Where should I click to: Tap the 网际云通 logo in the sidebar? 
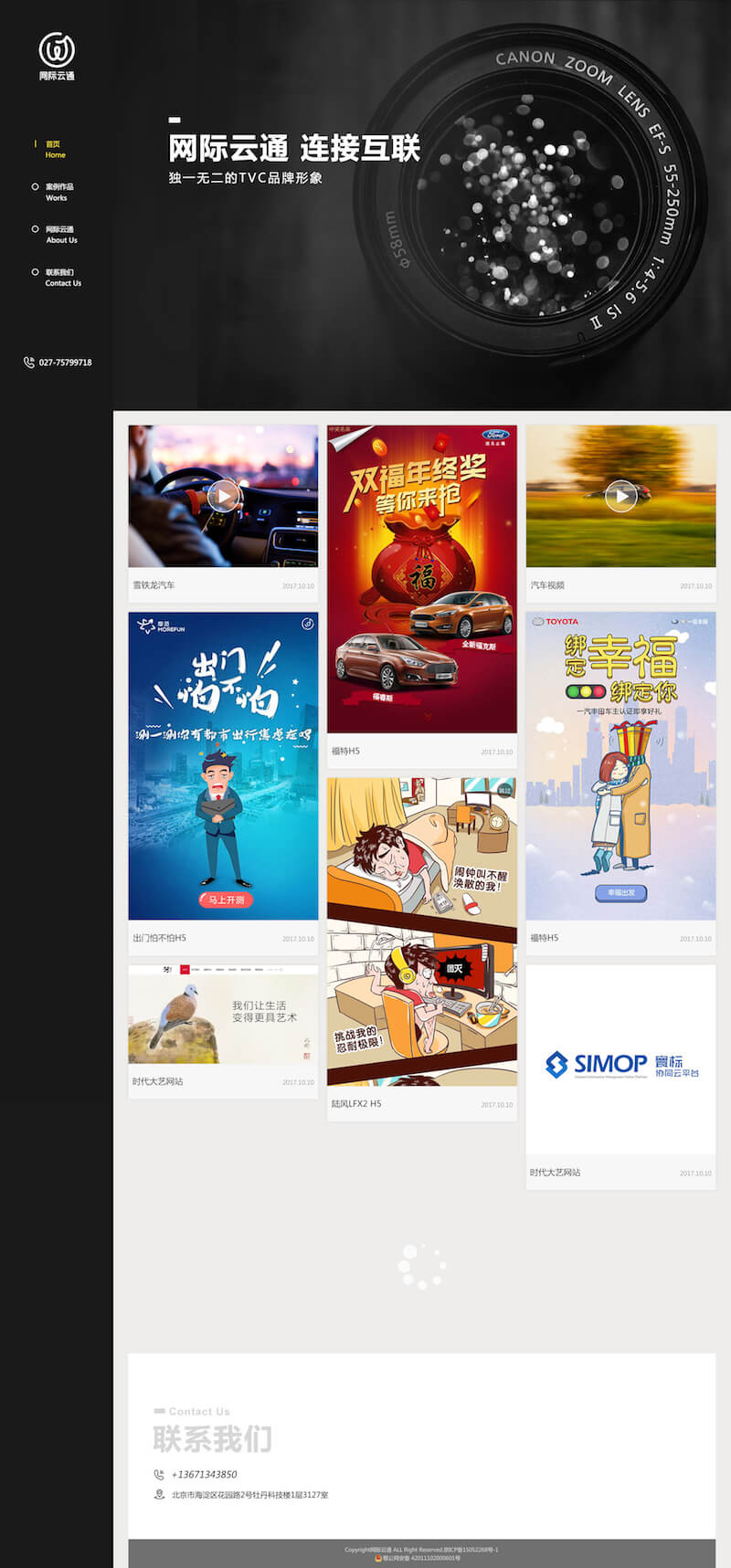click(57, 57)
